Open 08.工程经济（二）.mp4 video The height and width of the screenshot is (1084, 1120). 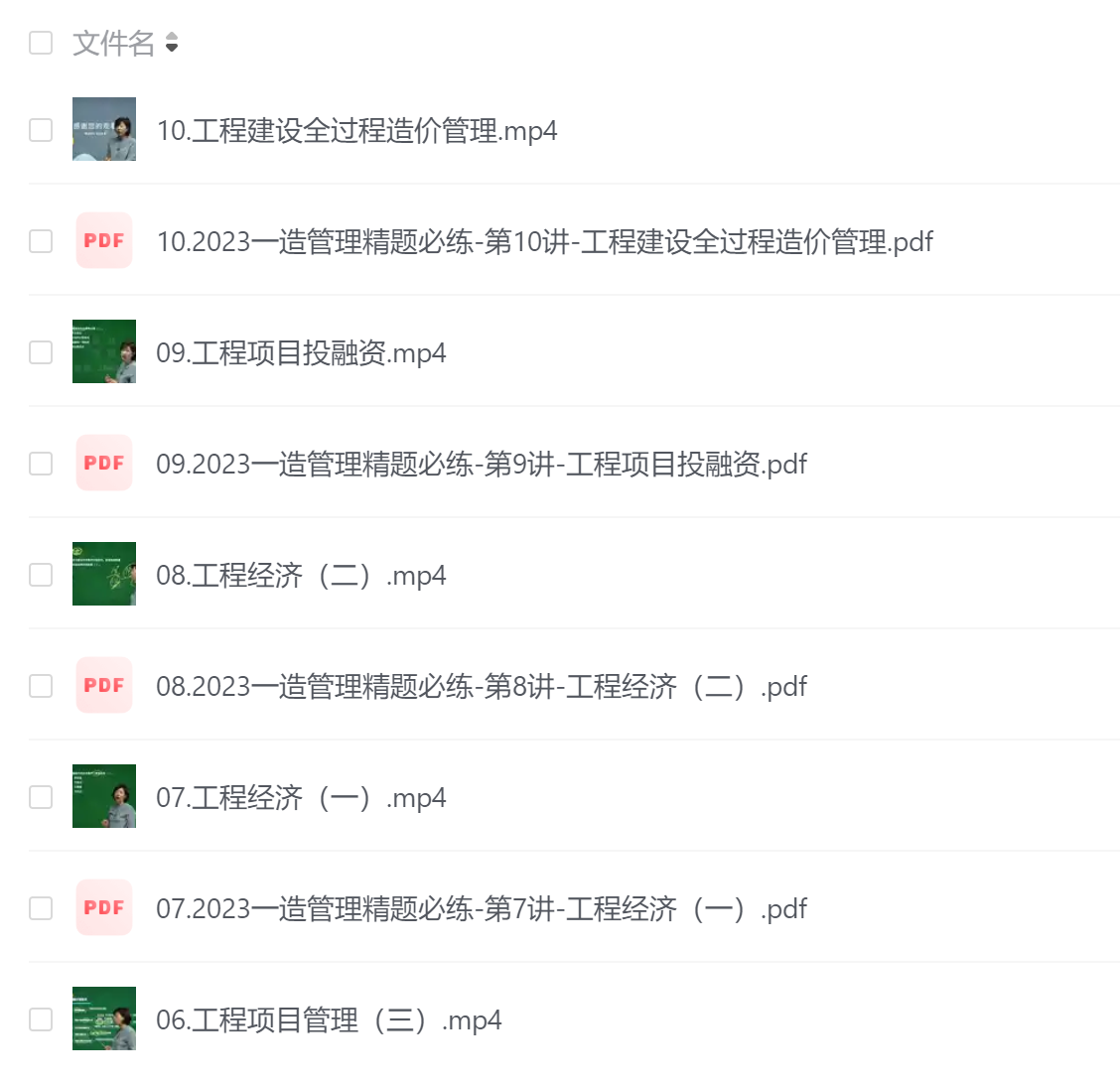(301, 575)
